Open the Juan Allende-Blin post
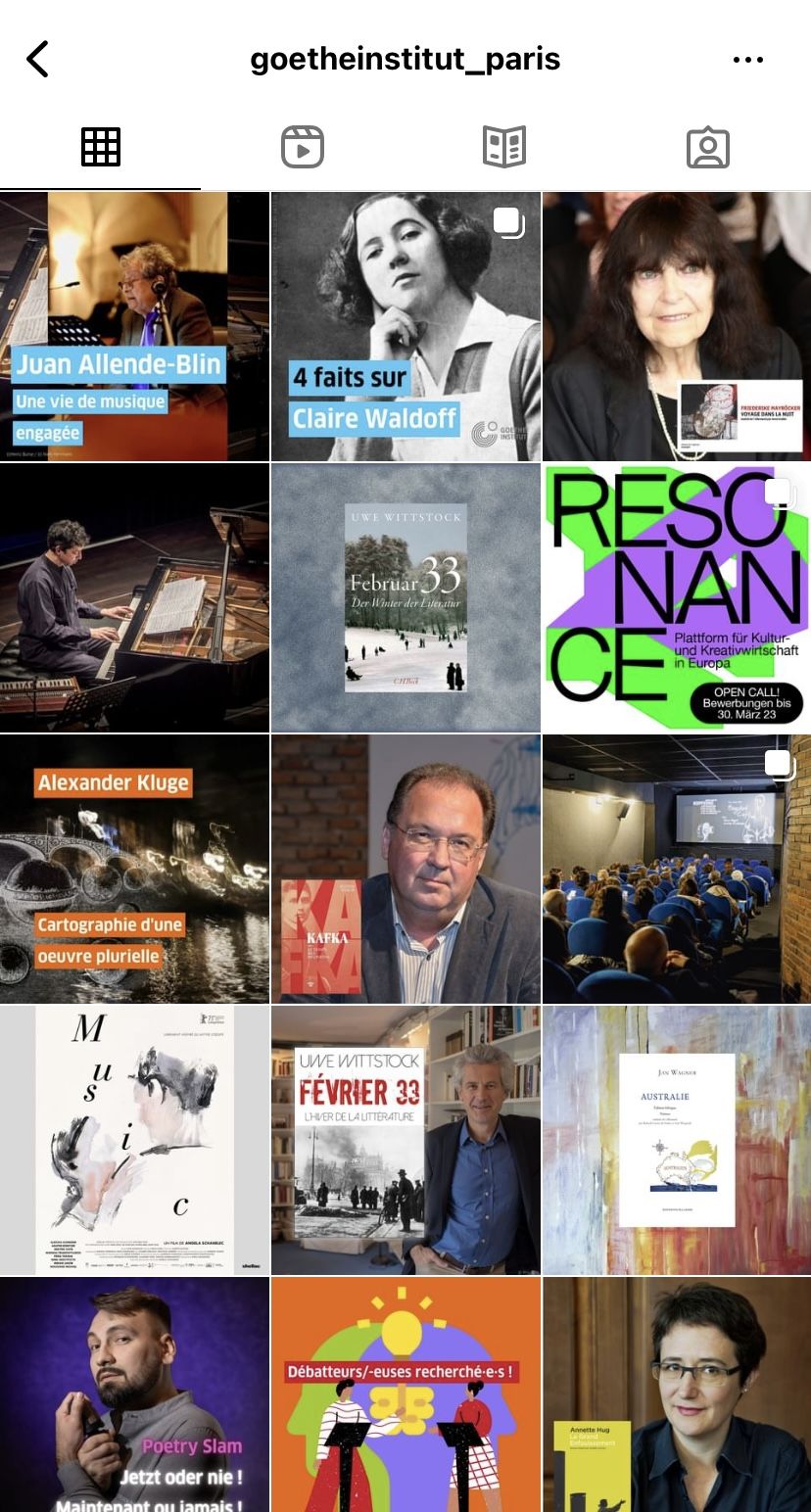 coord(134,326)
